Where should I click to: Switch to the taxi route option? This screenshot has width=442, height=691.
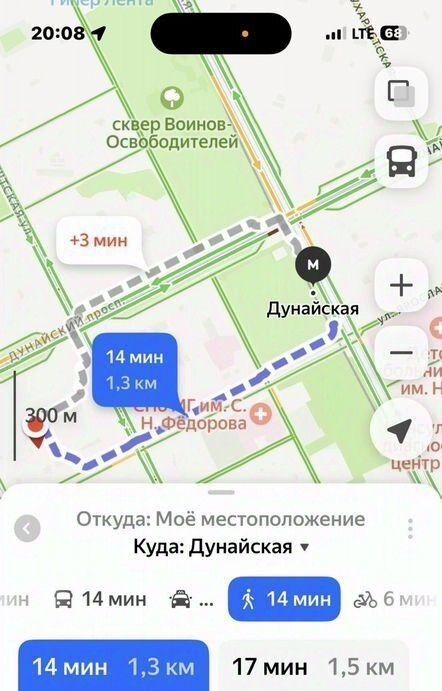coord(191,599)
